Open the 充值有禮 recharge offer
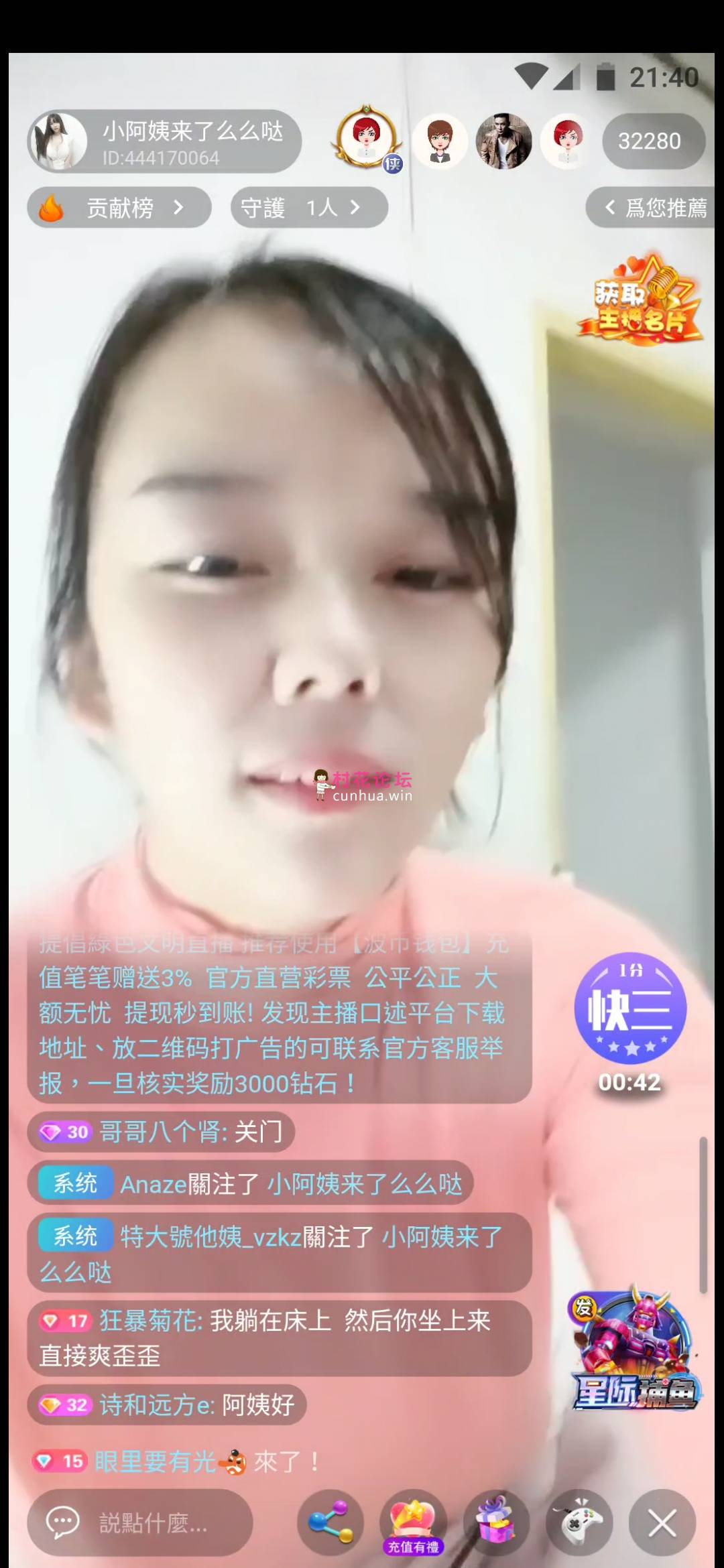The width and height of the screenshot is (724, 1568). click(x=413, y=1523)
